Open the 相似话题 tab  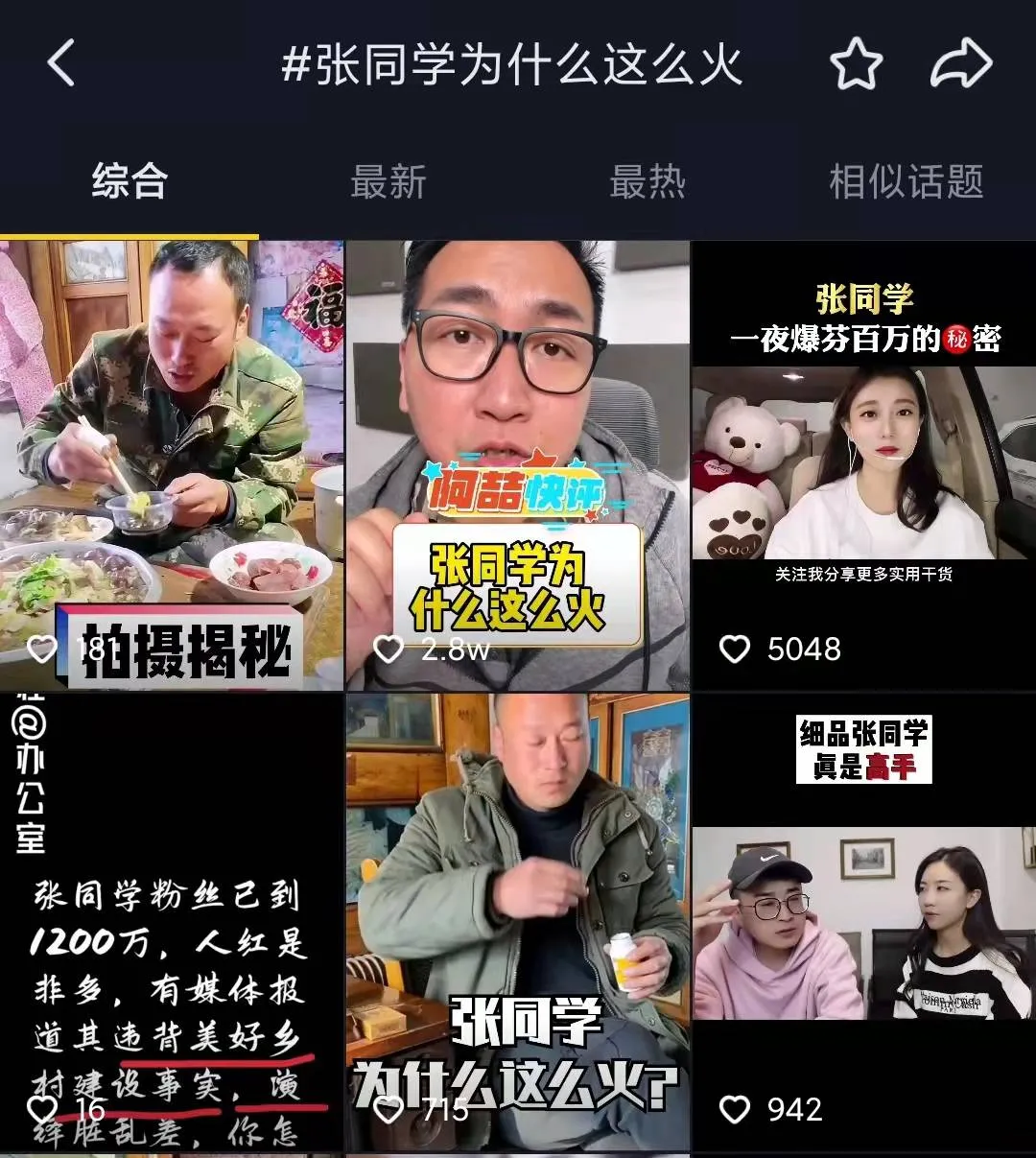click(x=906, y=182)
